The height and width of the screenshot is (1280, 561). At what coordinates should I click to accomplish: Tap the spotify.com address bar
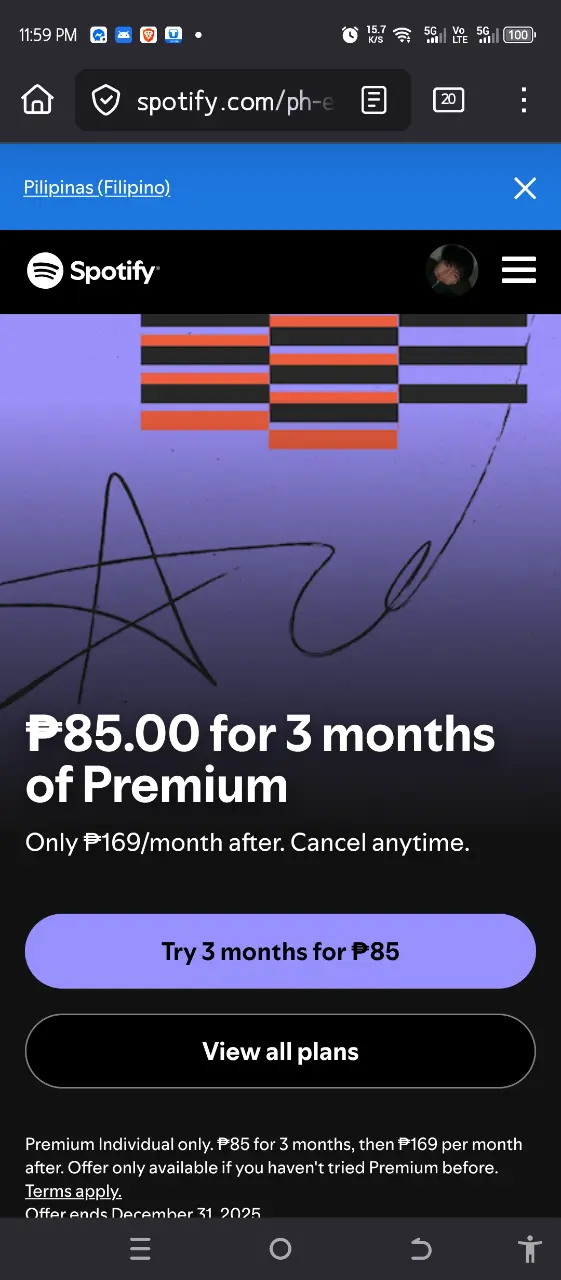pos(234,100)
